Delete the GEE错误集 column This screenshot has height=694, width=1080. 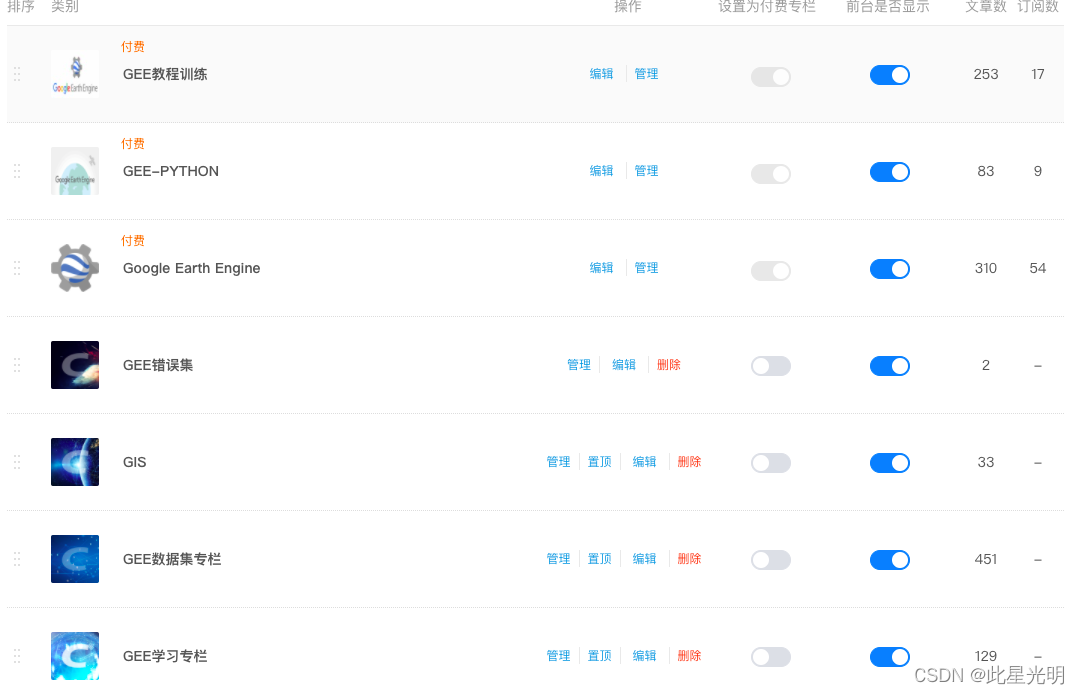tap(668, 365)
